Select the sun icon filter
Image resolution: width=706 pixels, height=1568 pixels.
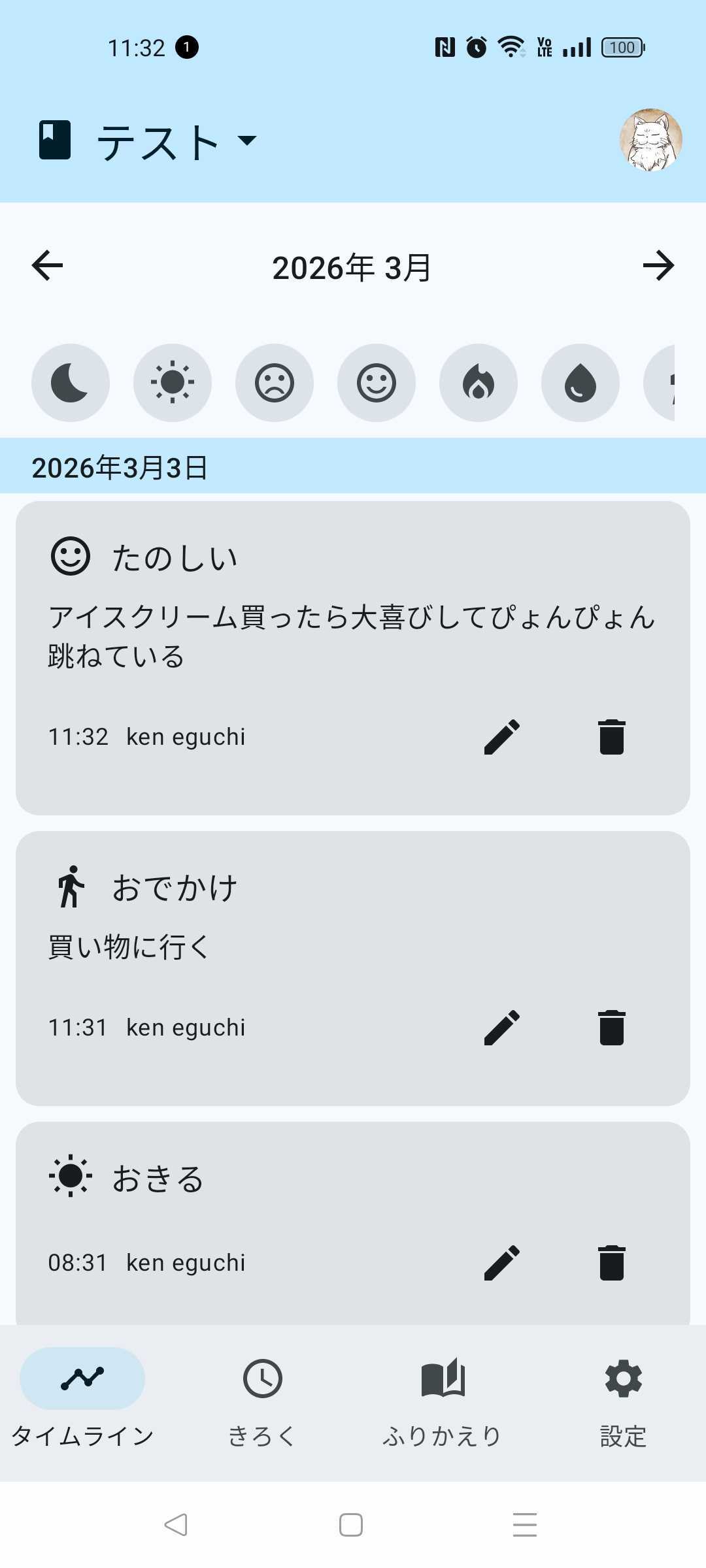(172, 383)
